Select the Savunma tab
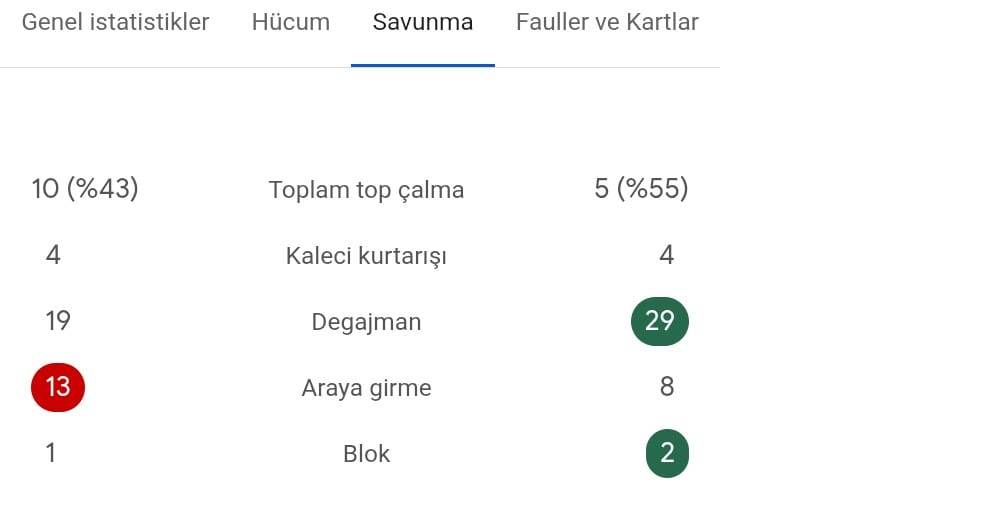This screenshot has height=514, width=1000. click(422, 22)
